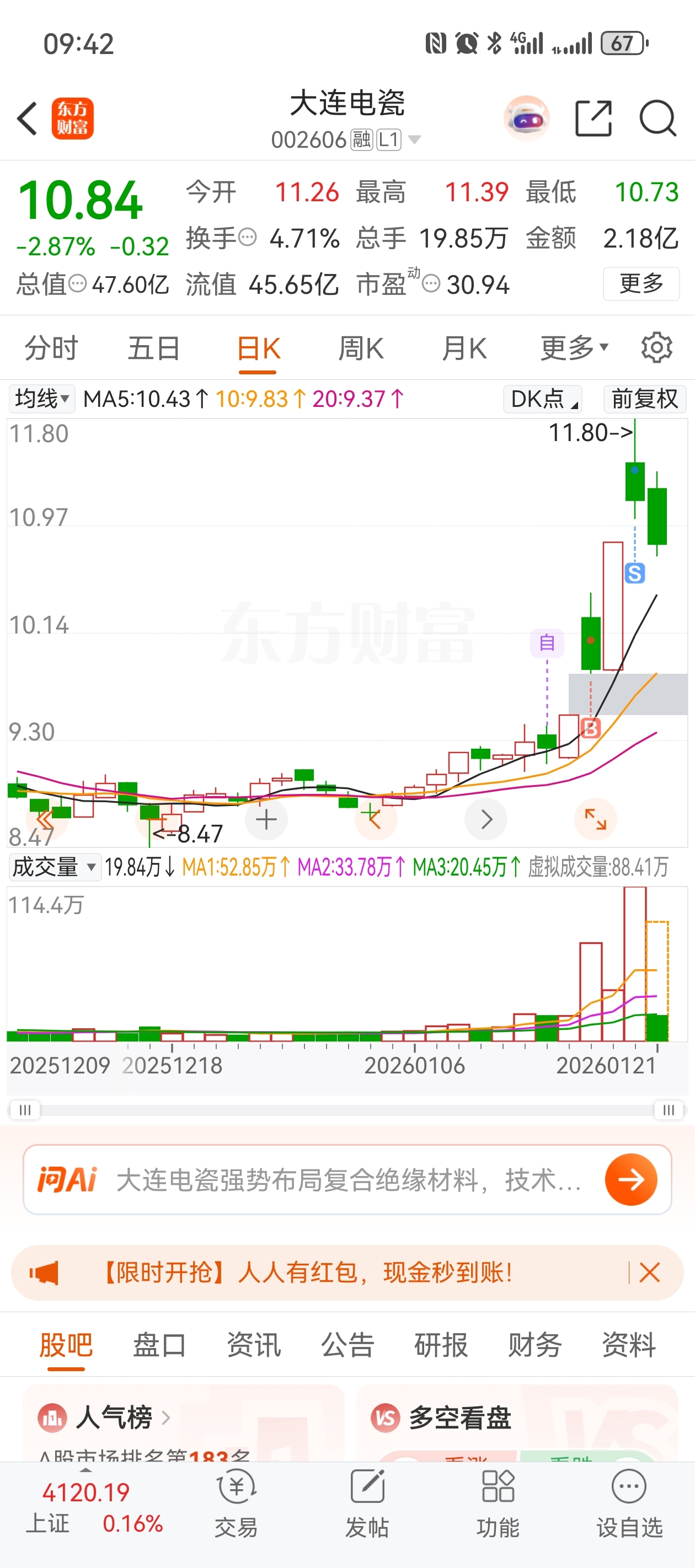Open the 成交量 indicator dropdown

[54, 867]
